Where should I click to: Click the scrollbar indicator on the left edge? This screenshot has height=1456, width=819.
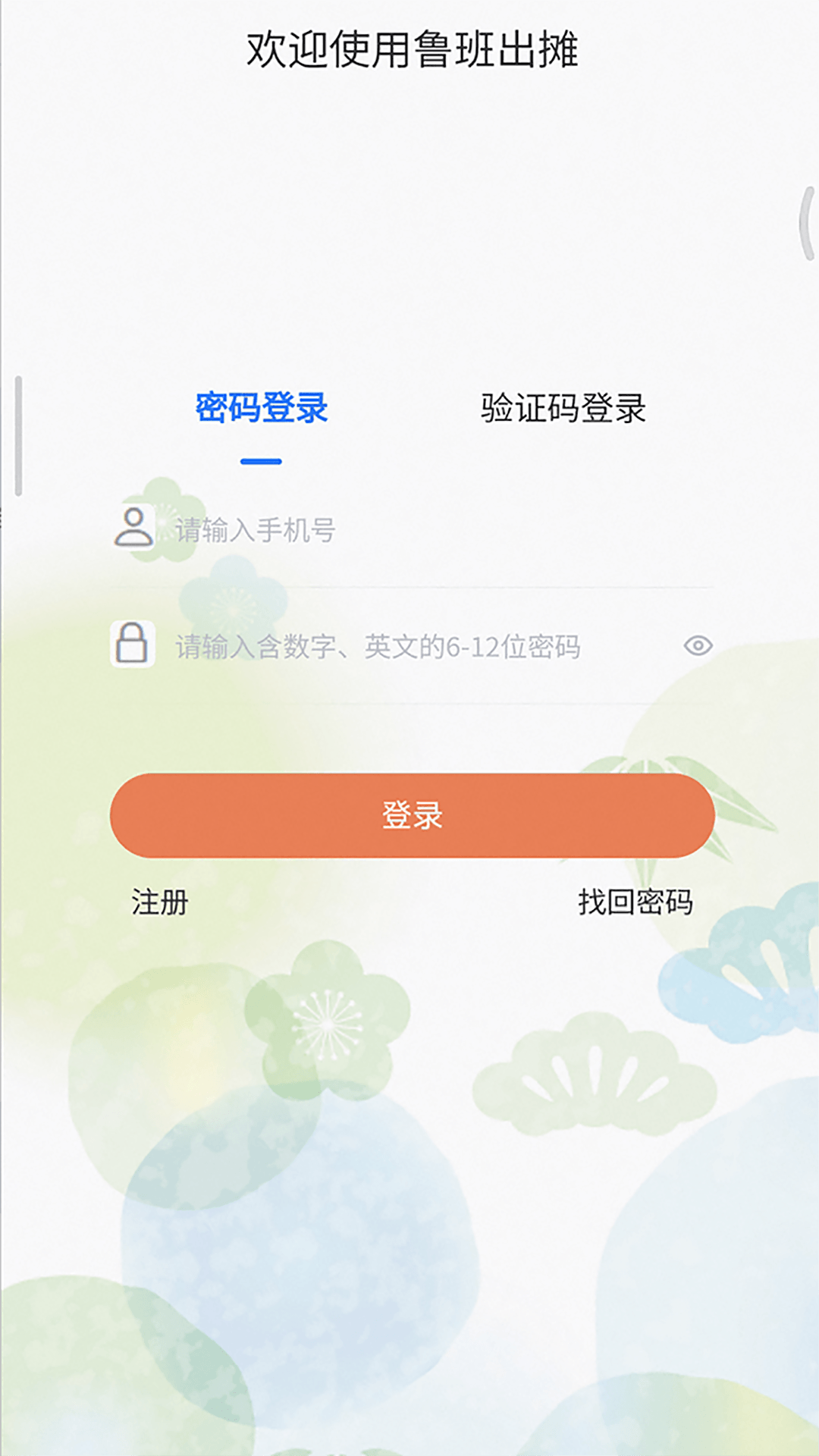pyautogui.click(x=17, y=432)
